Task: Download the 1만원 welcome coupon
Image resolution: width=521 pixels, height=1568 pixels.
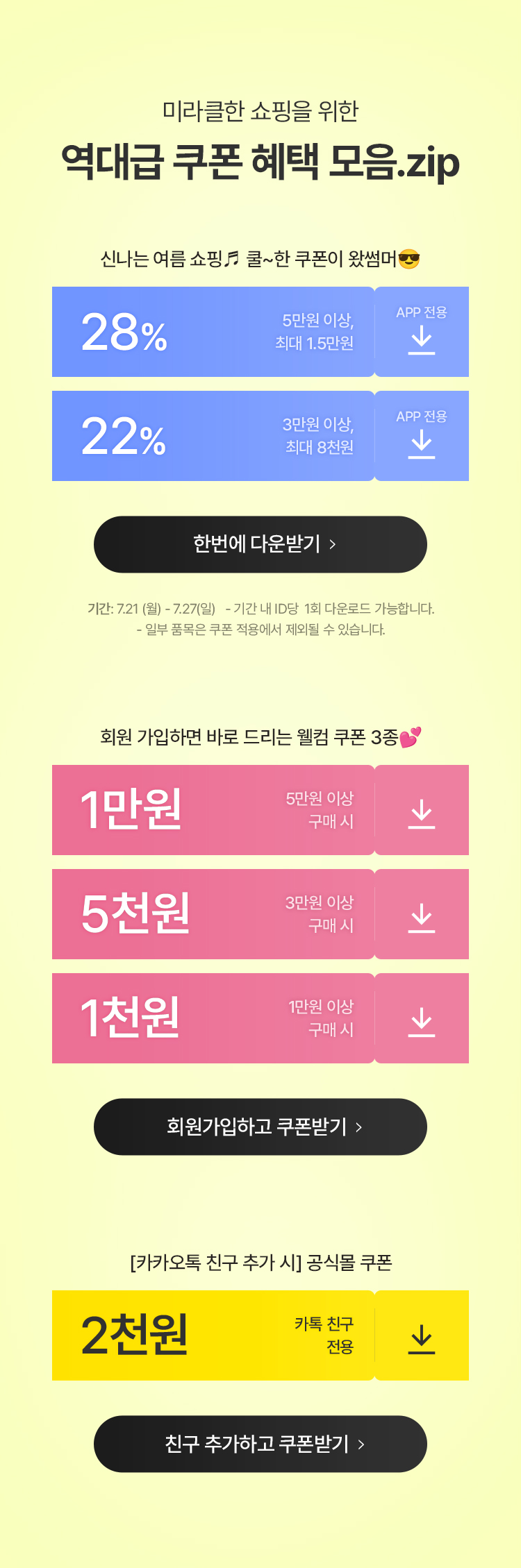Action: click(421, 811)
